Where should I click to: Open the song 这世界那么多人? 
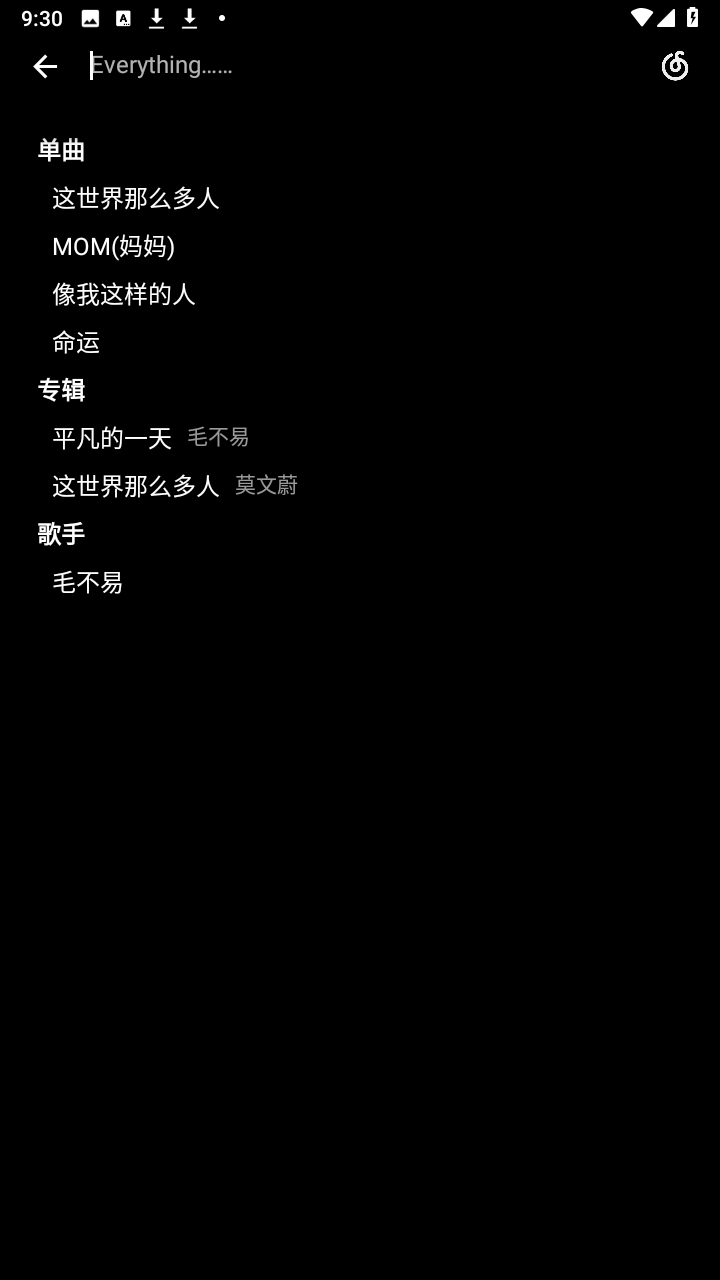pos(136,198)
